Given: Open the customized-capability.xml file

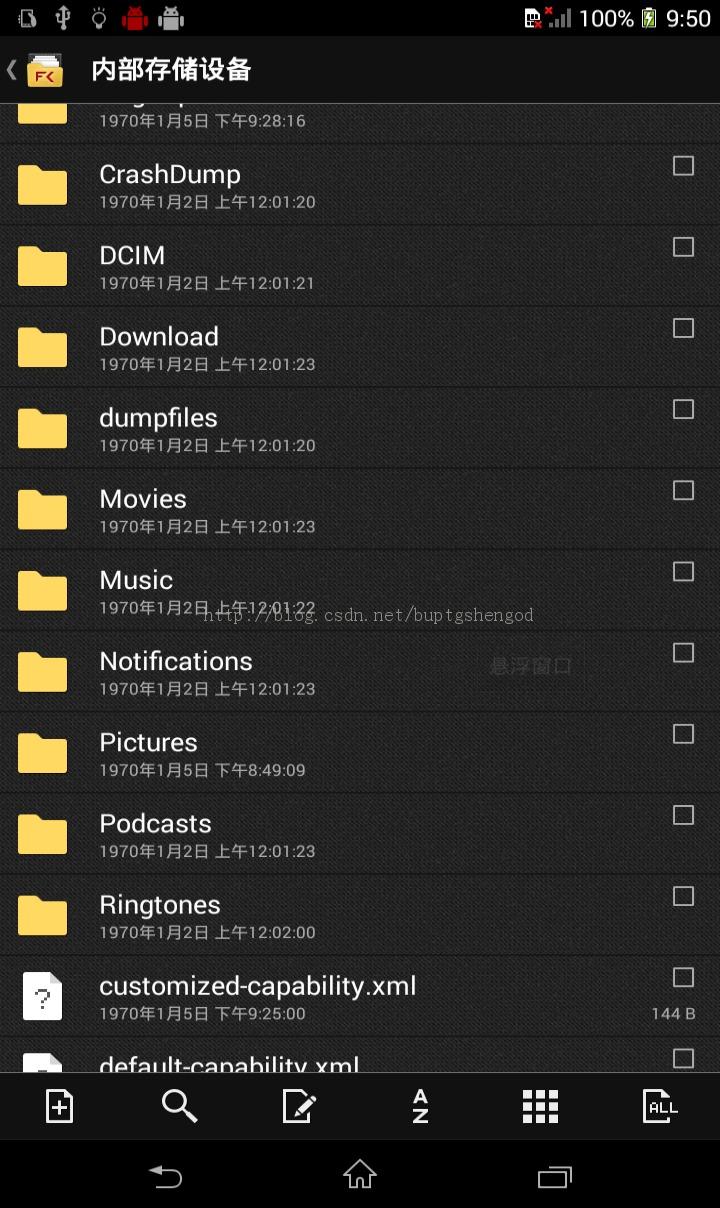Looking at the screenshot, I should point(257,996).
